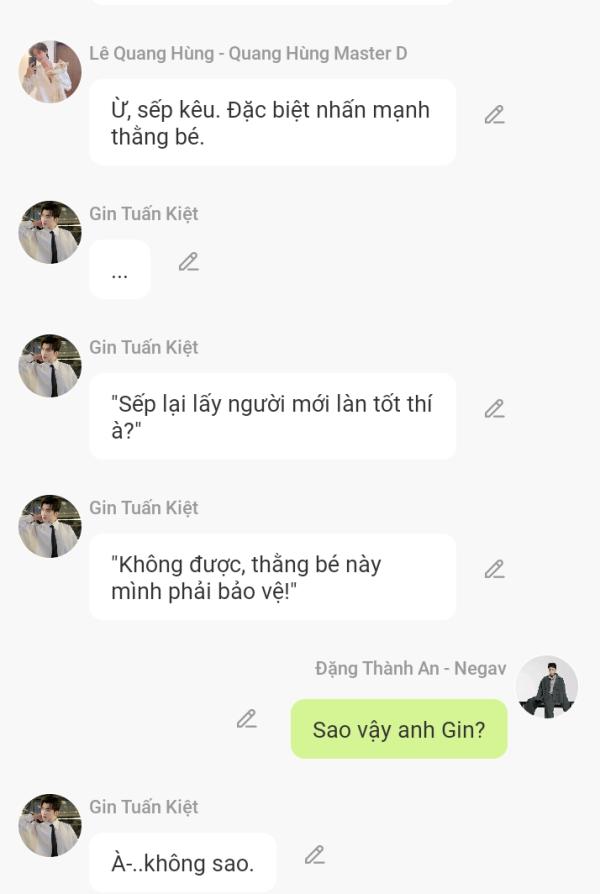Screen dimensions: 600x894
Task: Edit the message "À-..không sao."
Action: [315, 855]
